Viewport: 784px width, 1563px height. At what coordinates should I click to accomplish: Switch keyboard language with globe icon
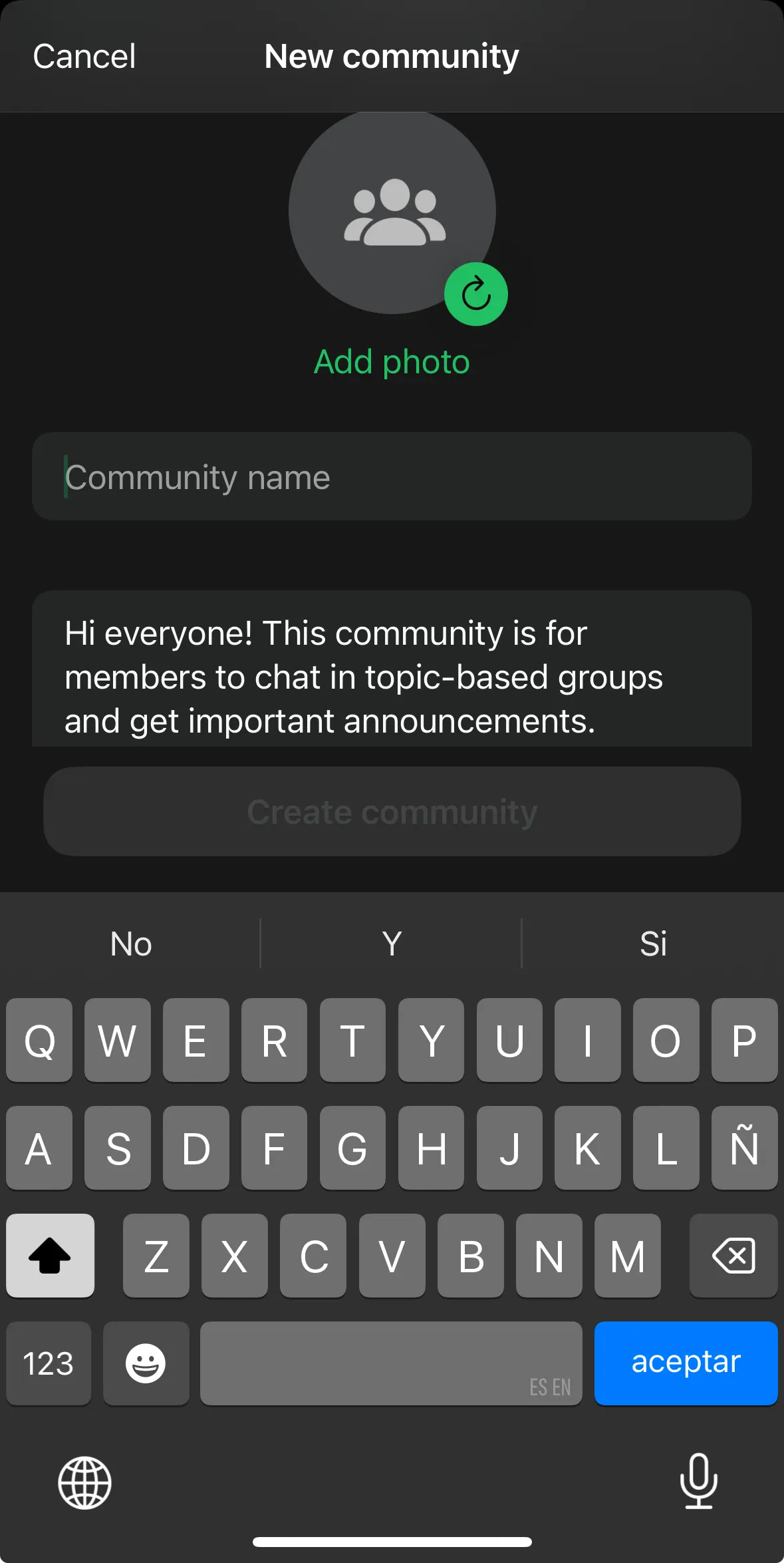pyautogui.click(x=84, y=1482)
